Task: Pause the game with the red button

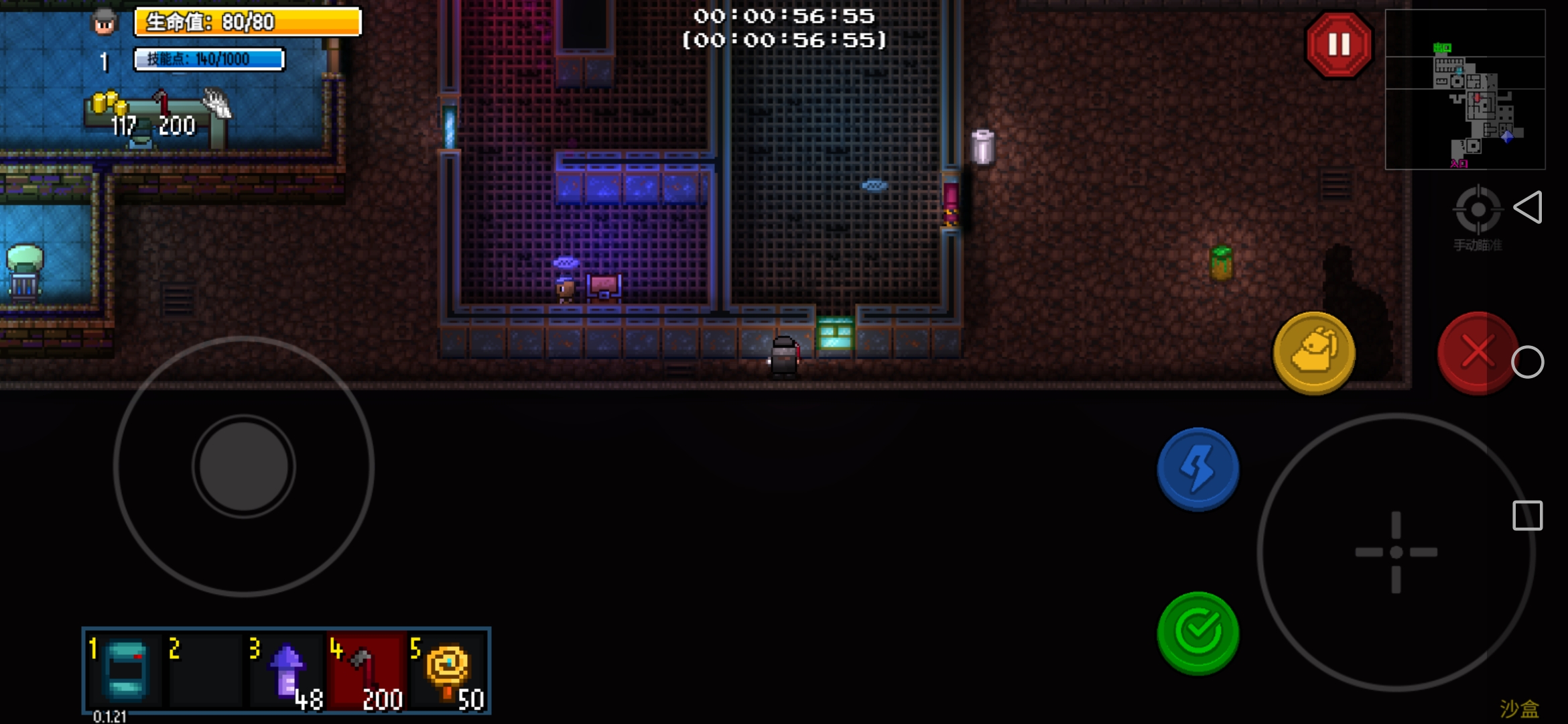Action: (1338, 45)
